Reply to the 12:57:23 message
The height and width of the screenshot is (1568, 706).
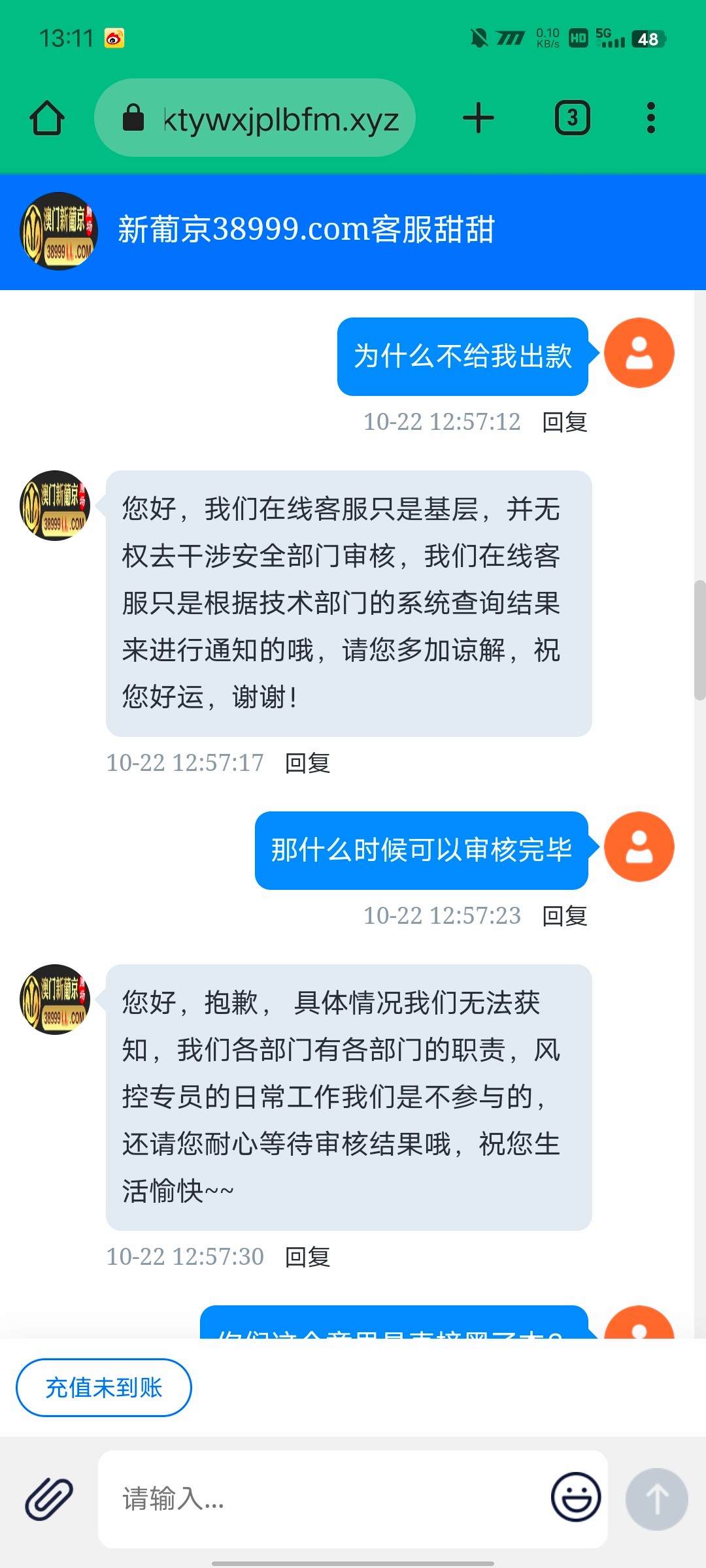[x=565, y=916]
